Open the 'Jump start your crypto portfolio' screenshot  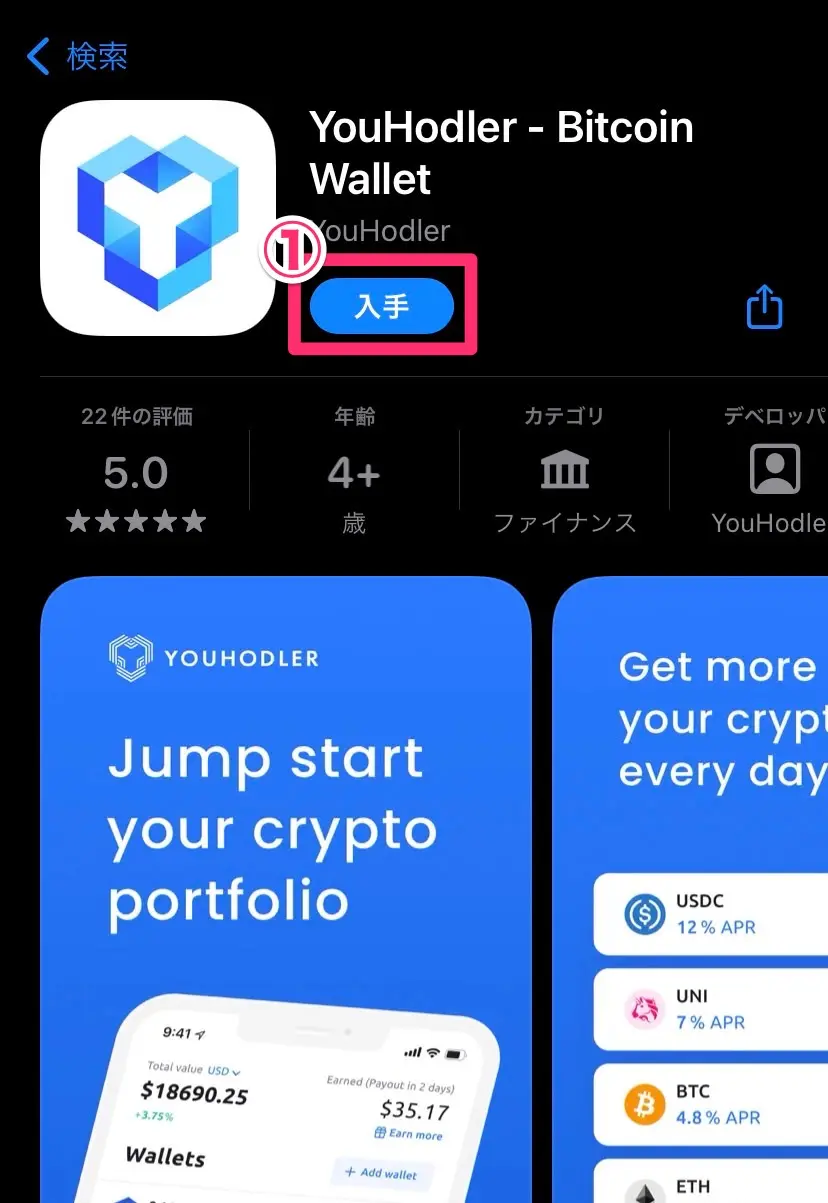(x=285, y=880)
